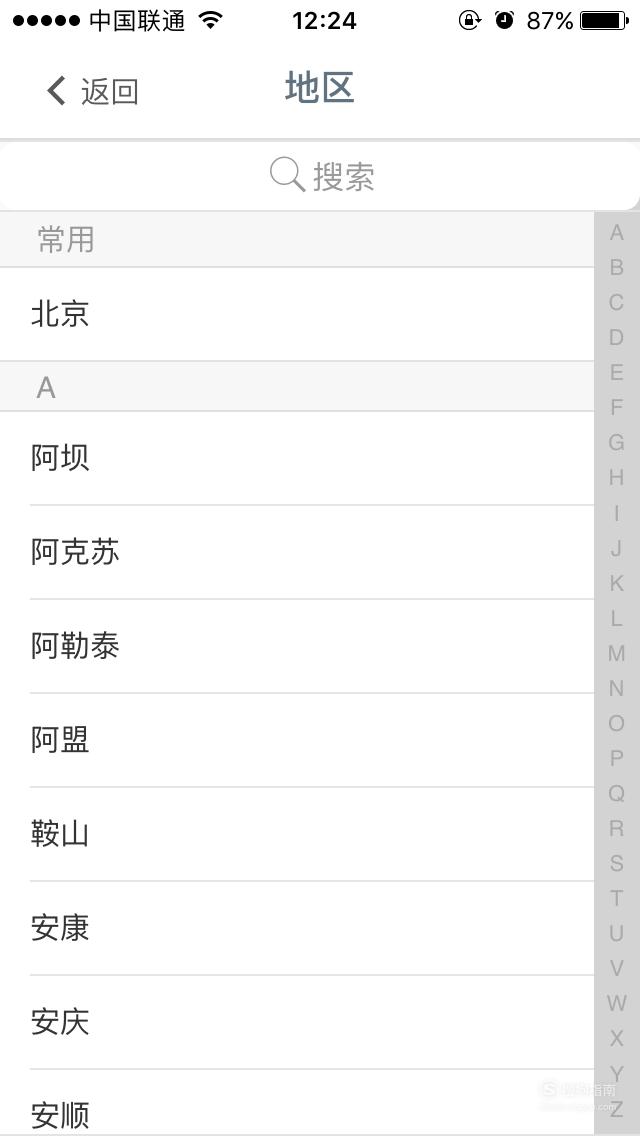Jump to letter S in the index
The height and width of the screenshot is (1136, 640).
tap(617, 863)
